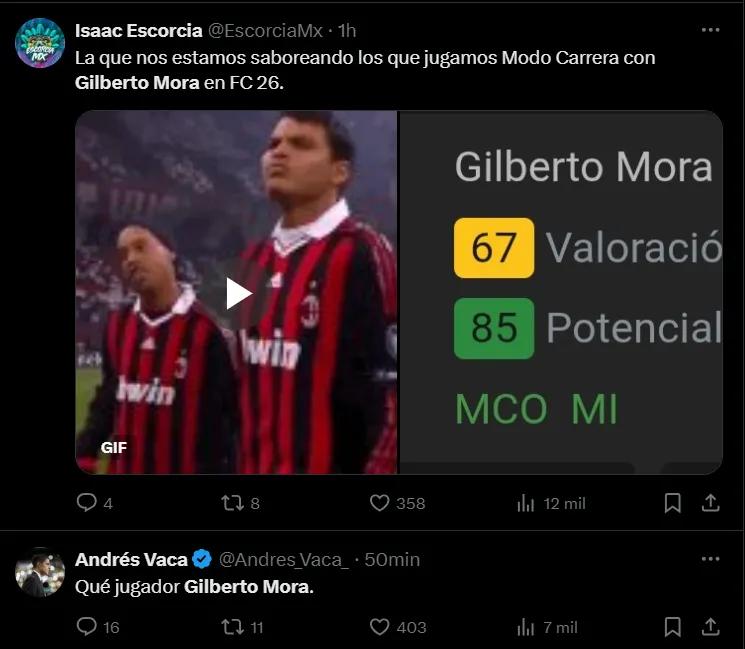Repost Isaac Escorcia's post

233,503
